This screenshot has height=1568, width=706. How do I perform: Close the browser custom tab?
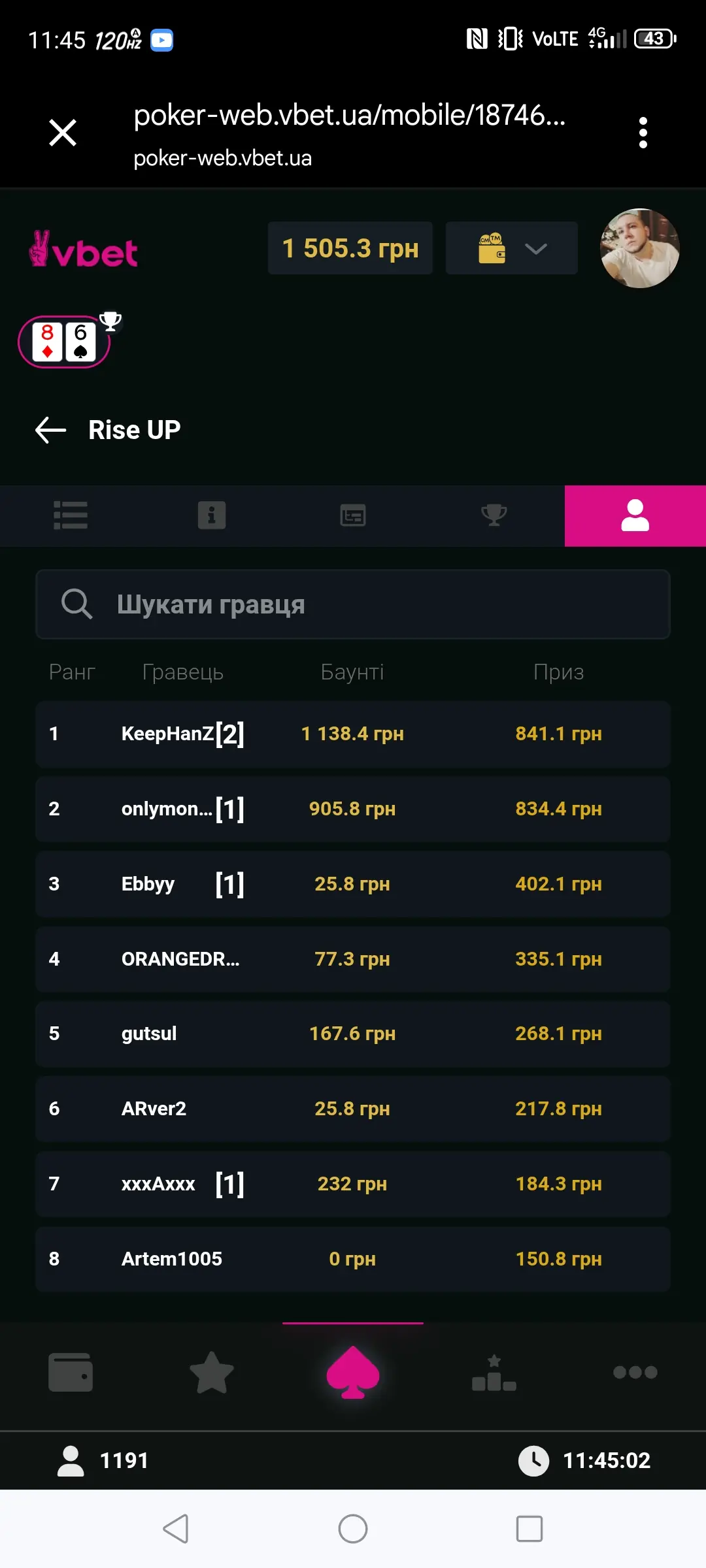(63, 133)
